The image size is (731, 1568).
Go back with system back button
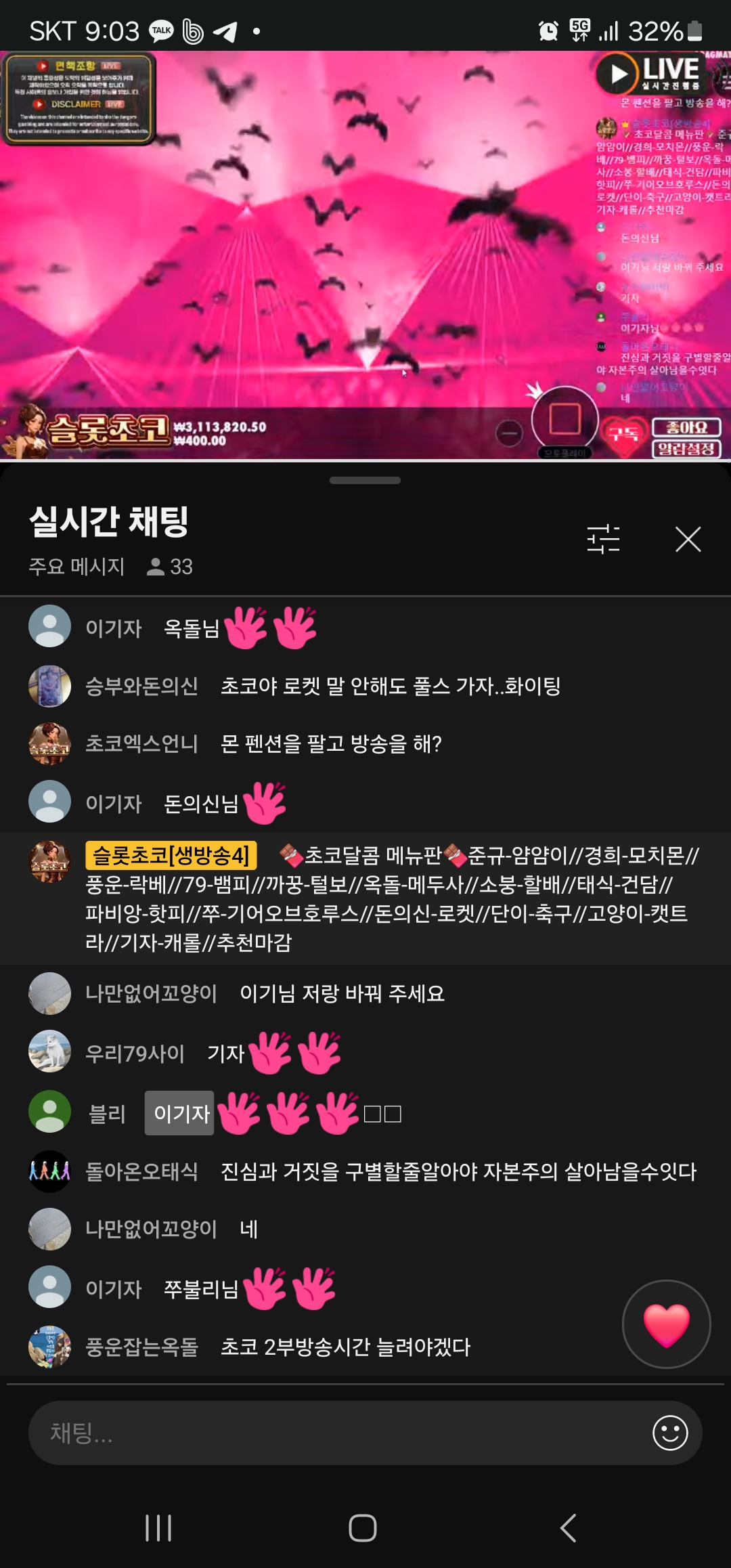pos(568,1527)
